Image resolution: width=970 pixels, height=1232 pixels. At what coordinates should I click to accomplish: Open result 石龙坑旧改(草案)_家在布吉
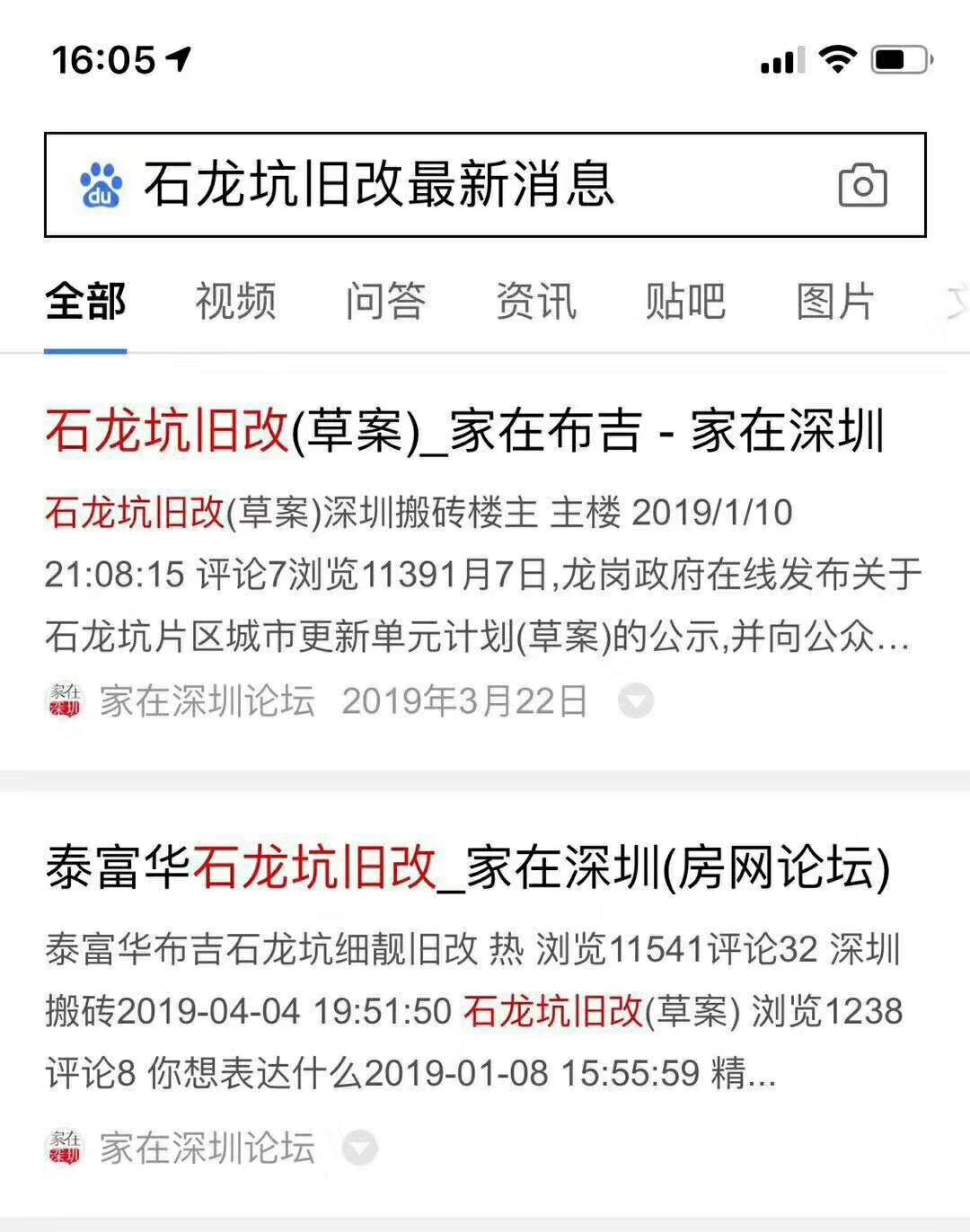464,431
